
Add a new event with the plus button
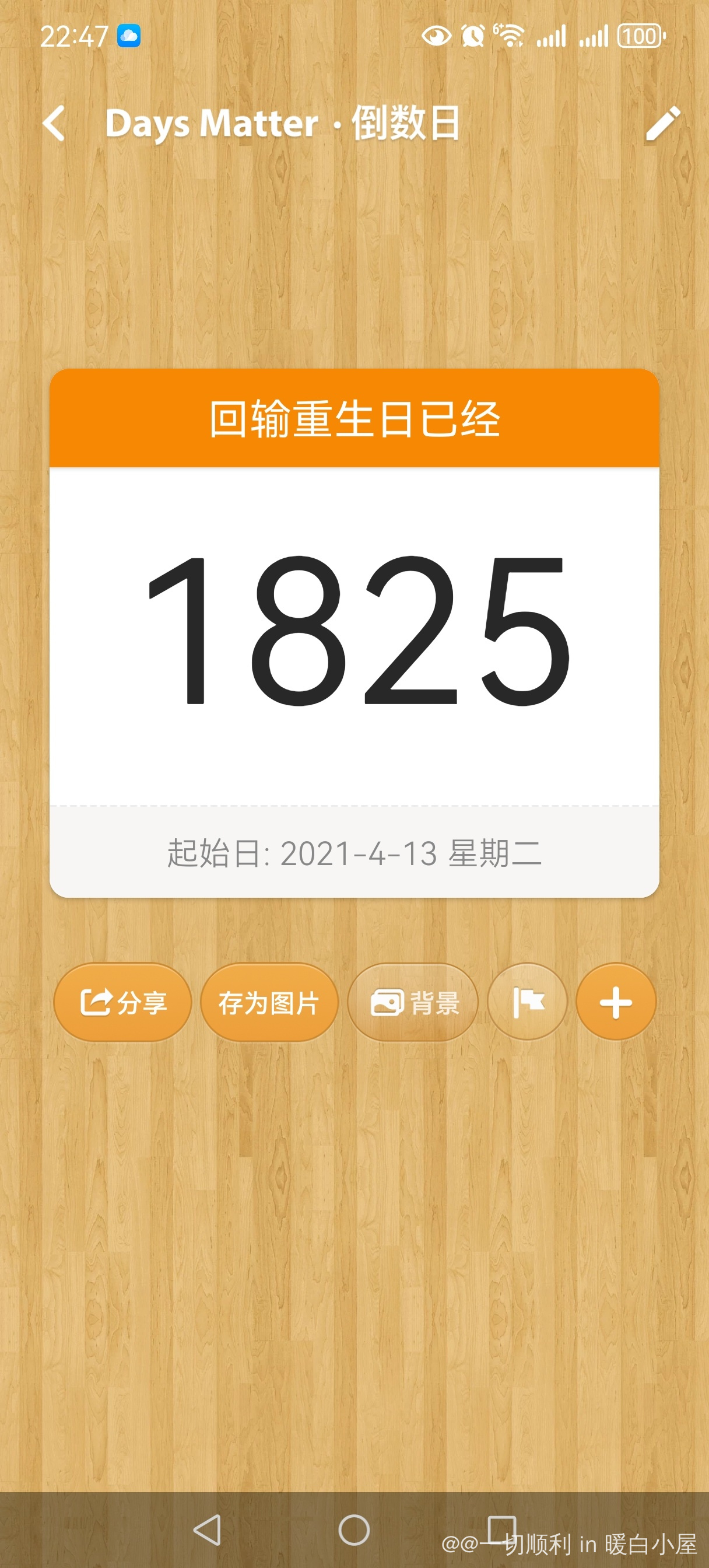pyautogui.click(x=615, y=1002)
